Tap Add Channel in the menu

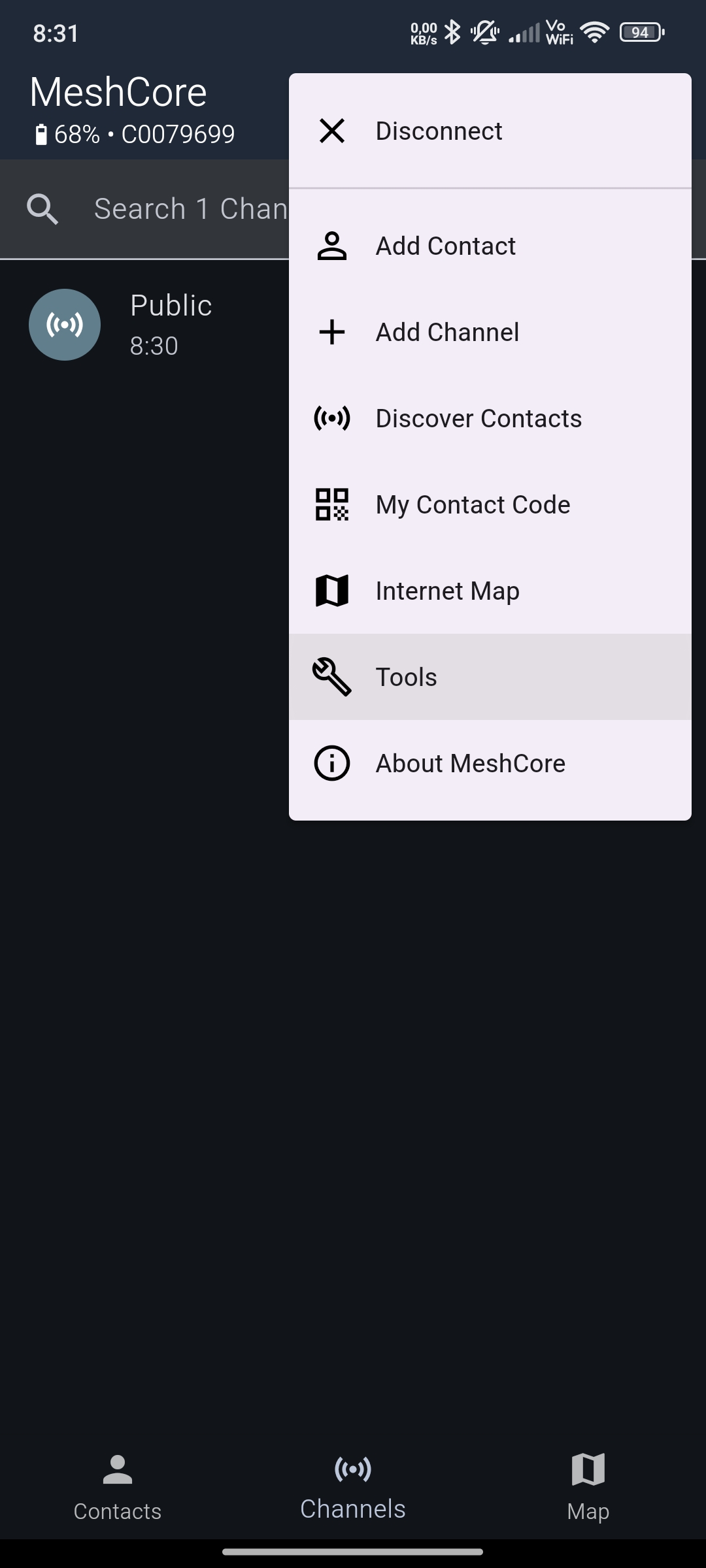(x=447, y=333)
